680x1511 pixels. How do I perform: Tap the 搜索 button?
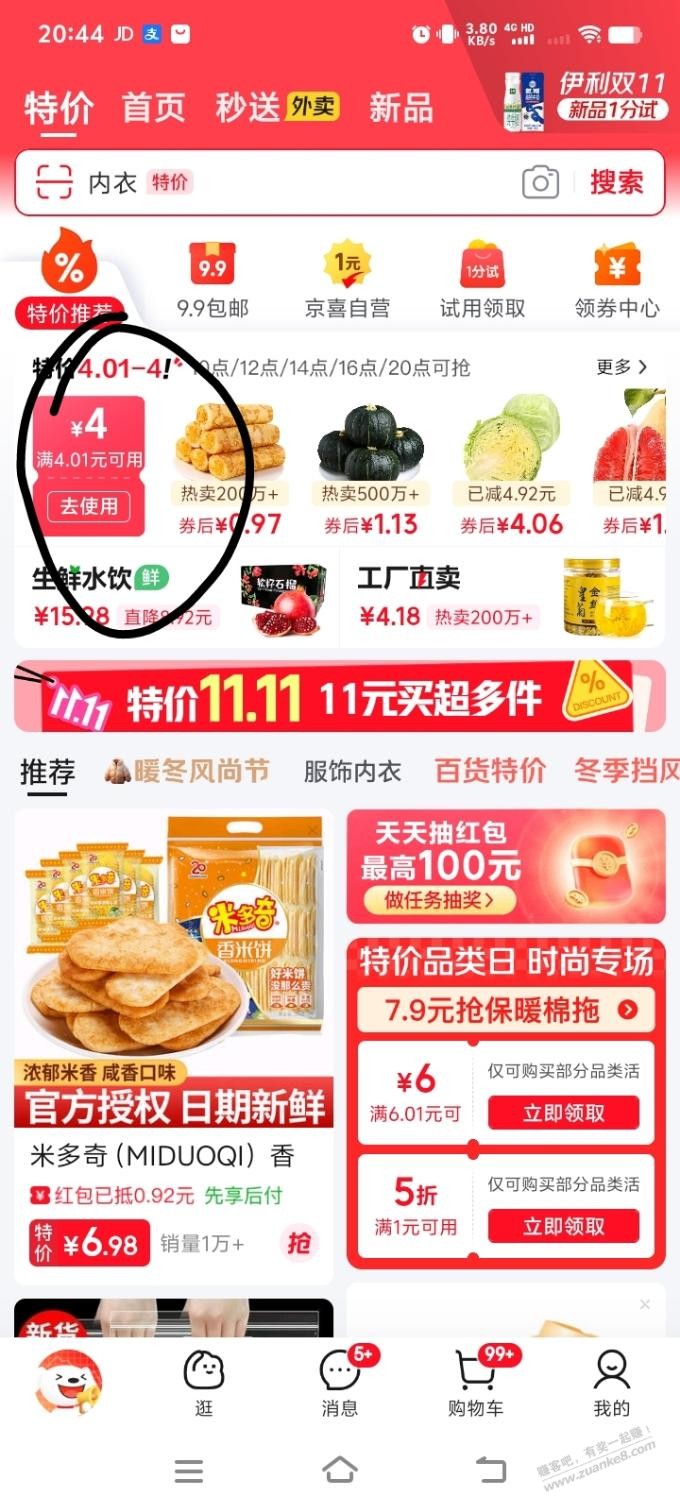[616, 182]
